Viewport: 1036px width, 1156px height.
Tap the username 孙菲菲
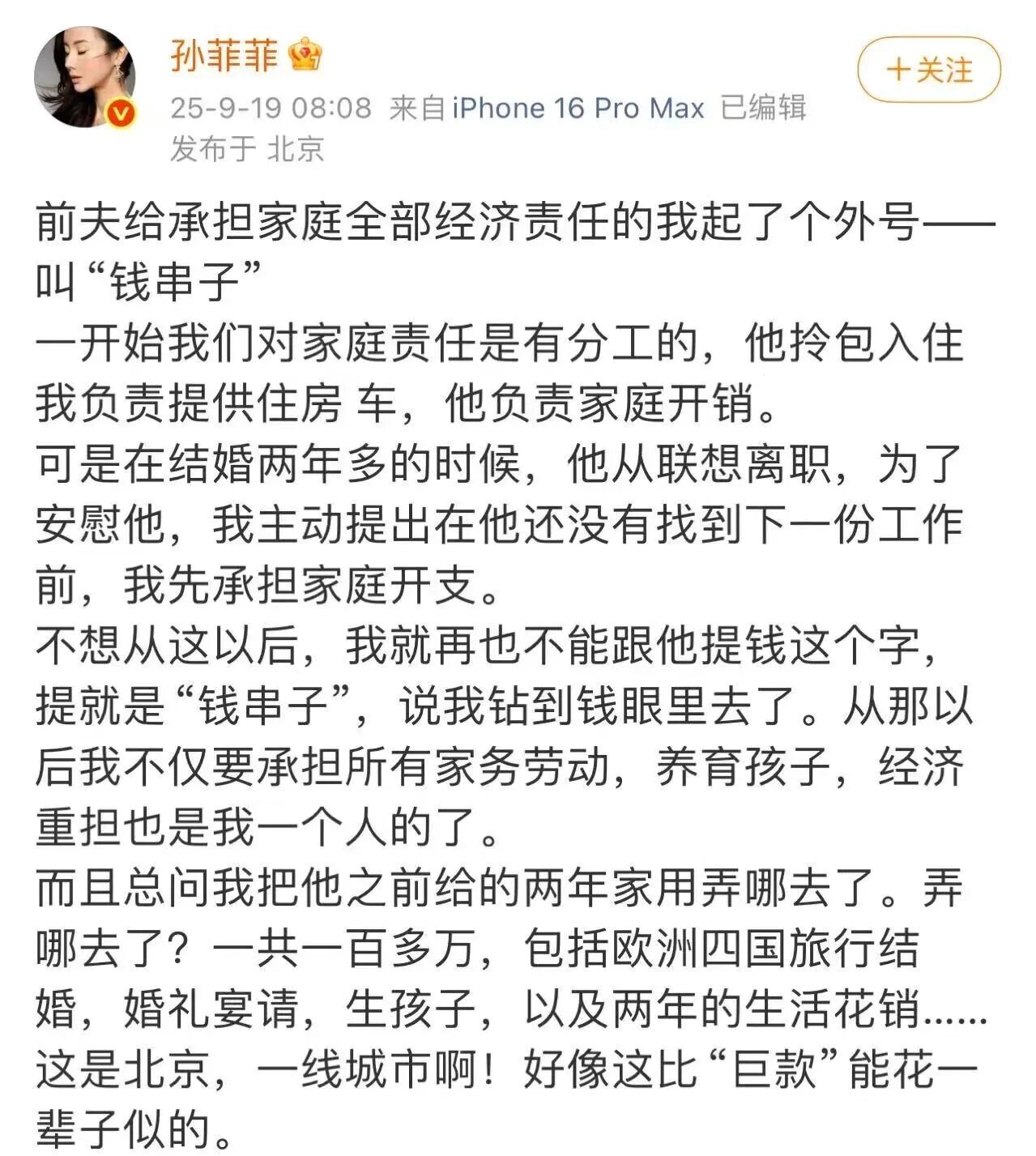(224, 55)
